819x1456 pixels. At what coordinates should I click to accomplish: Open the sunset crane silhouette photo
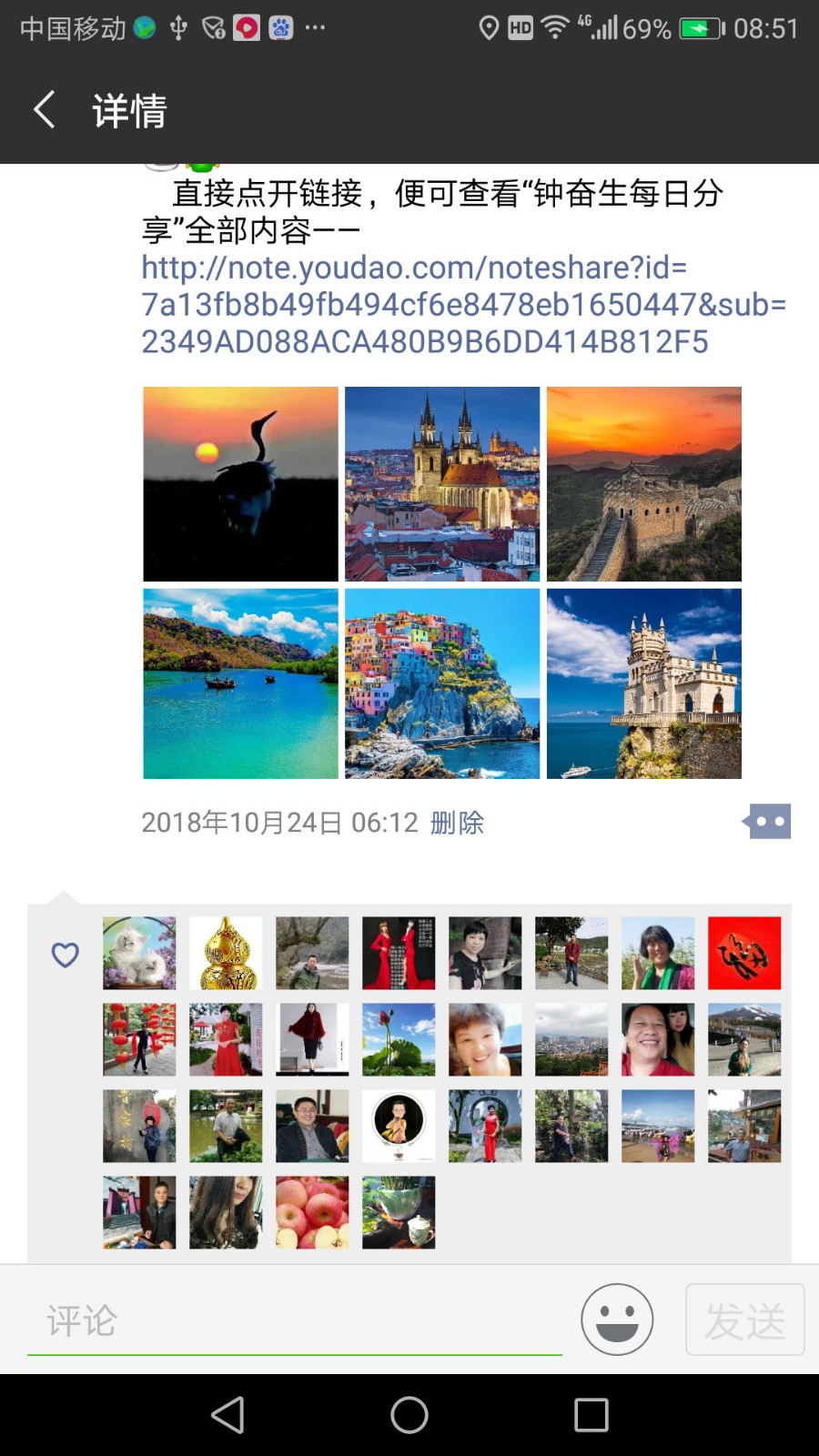click(x=240, y=484)
